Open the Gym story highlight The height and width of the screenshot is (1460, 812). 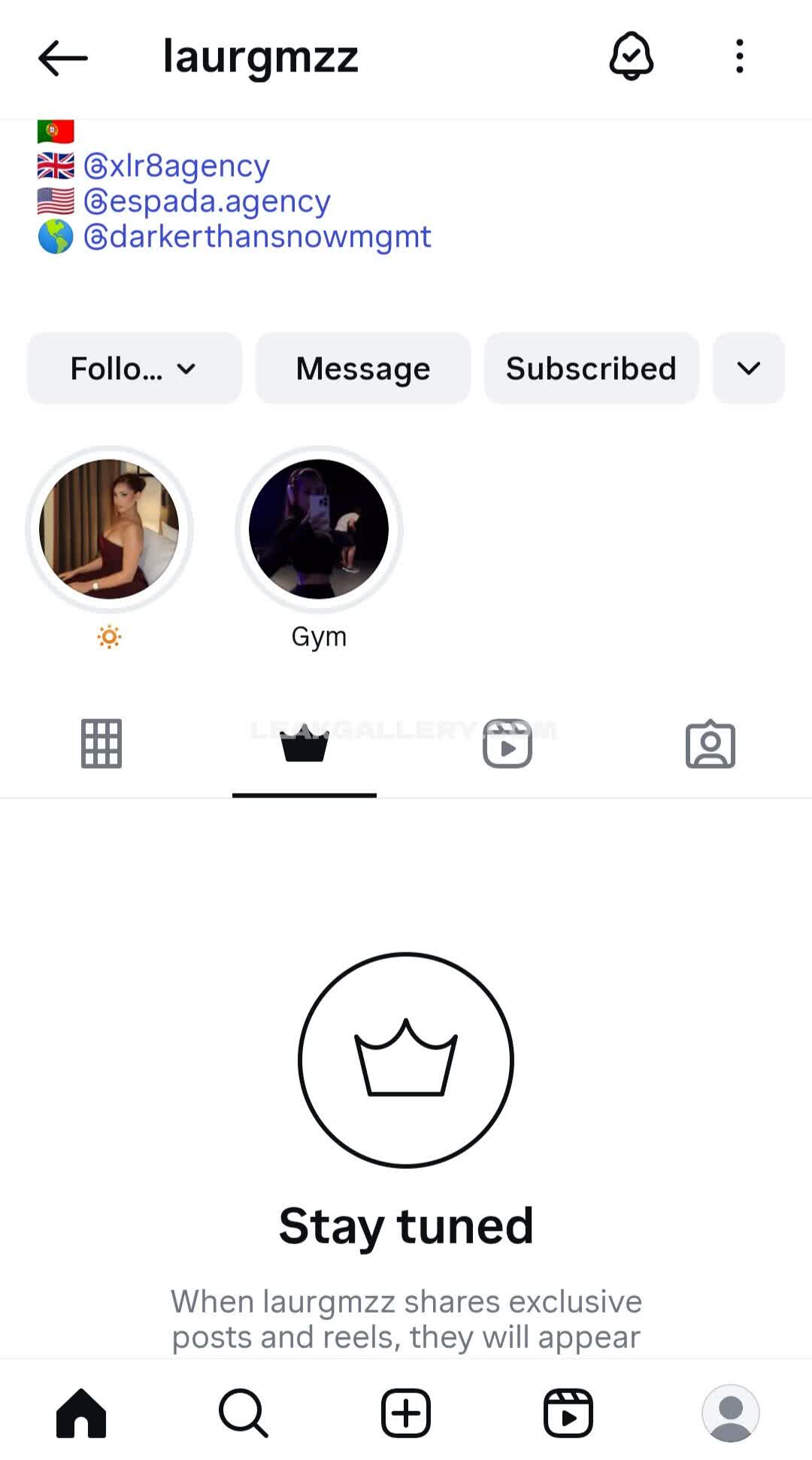click(319, 530)
